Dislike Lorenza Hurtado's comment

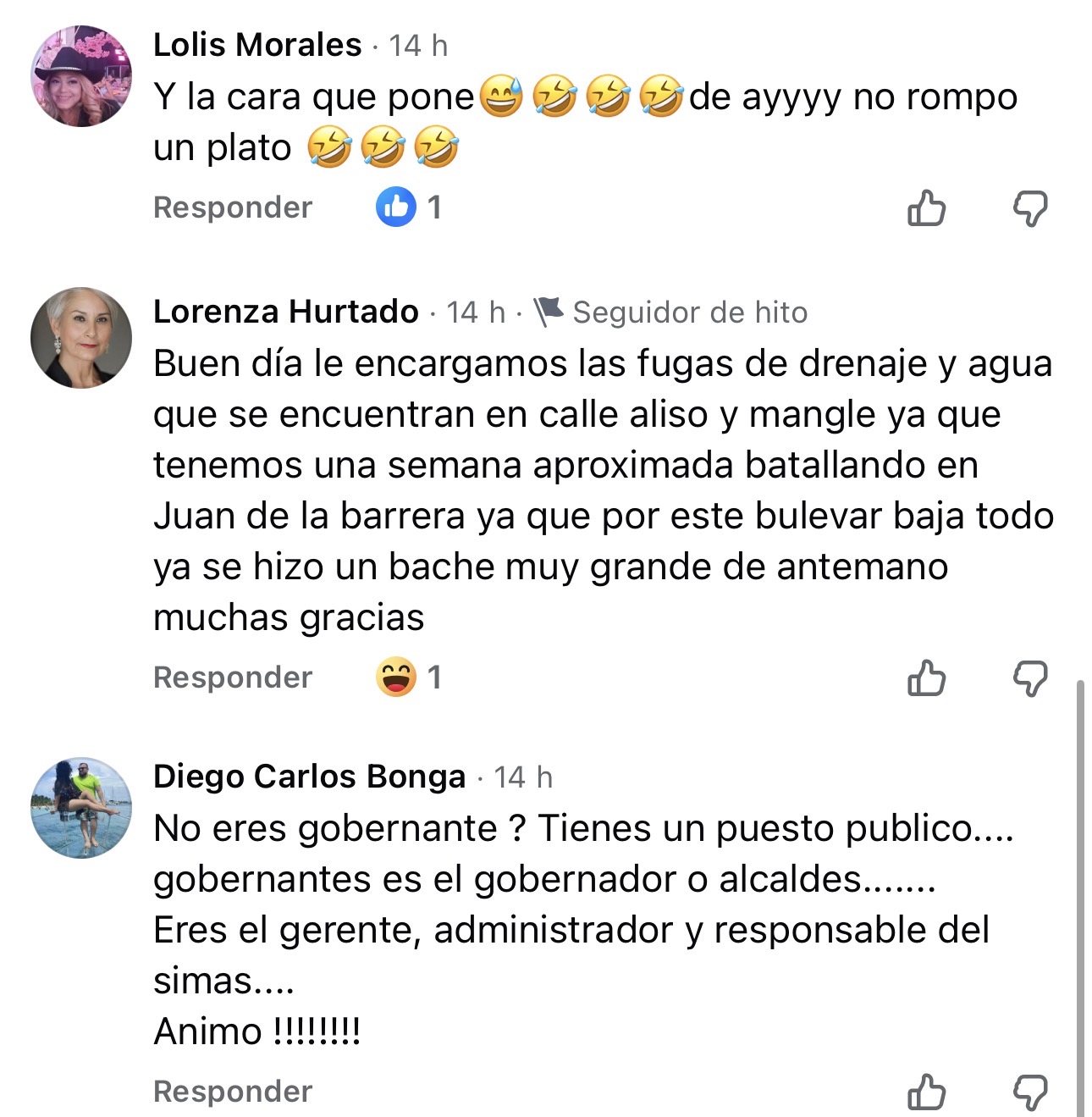coord(1030,677)
